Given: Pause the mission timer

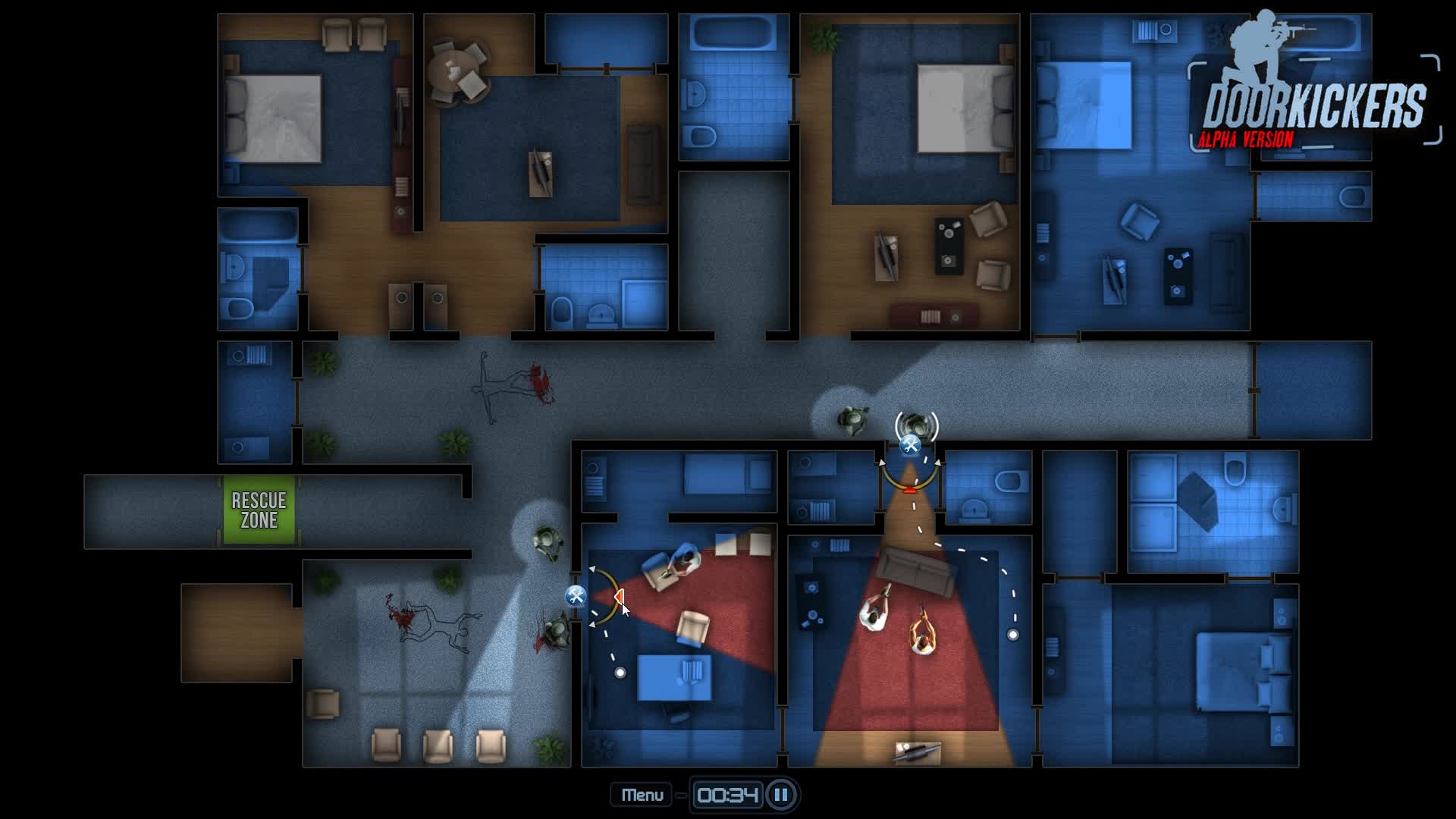Looking at the screenshot, I should [781, 795].
